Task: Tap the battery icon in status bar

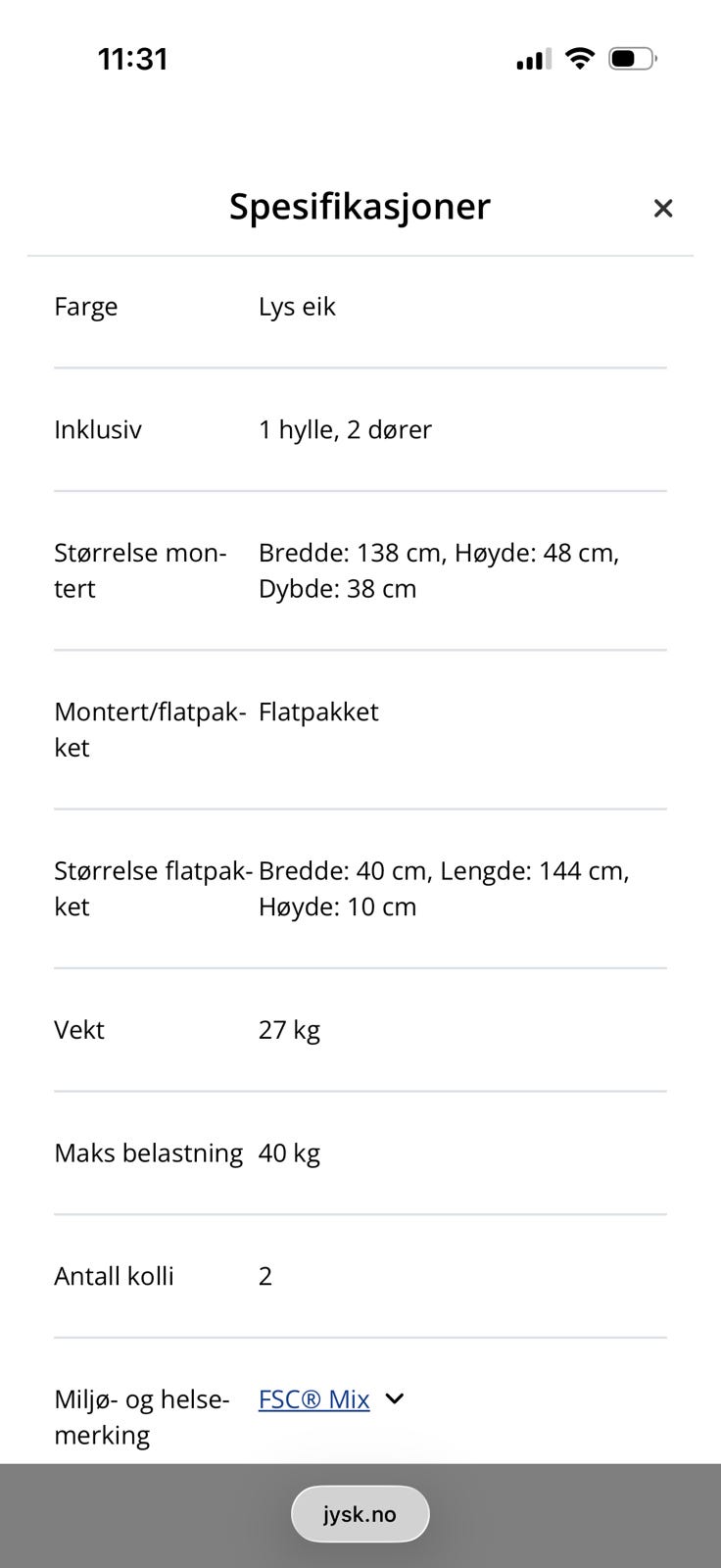Action: click(632, 58)
